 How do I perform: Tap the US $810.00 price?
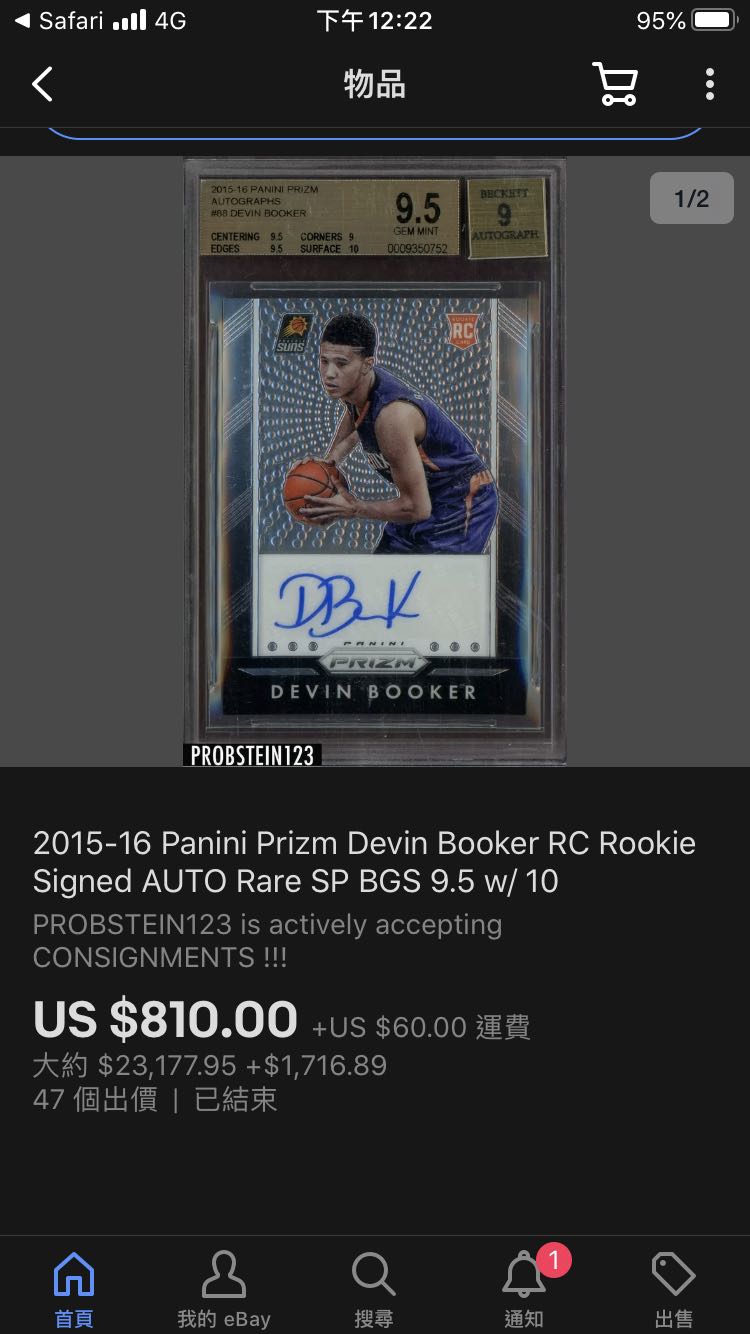[x=163, y=1019]
